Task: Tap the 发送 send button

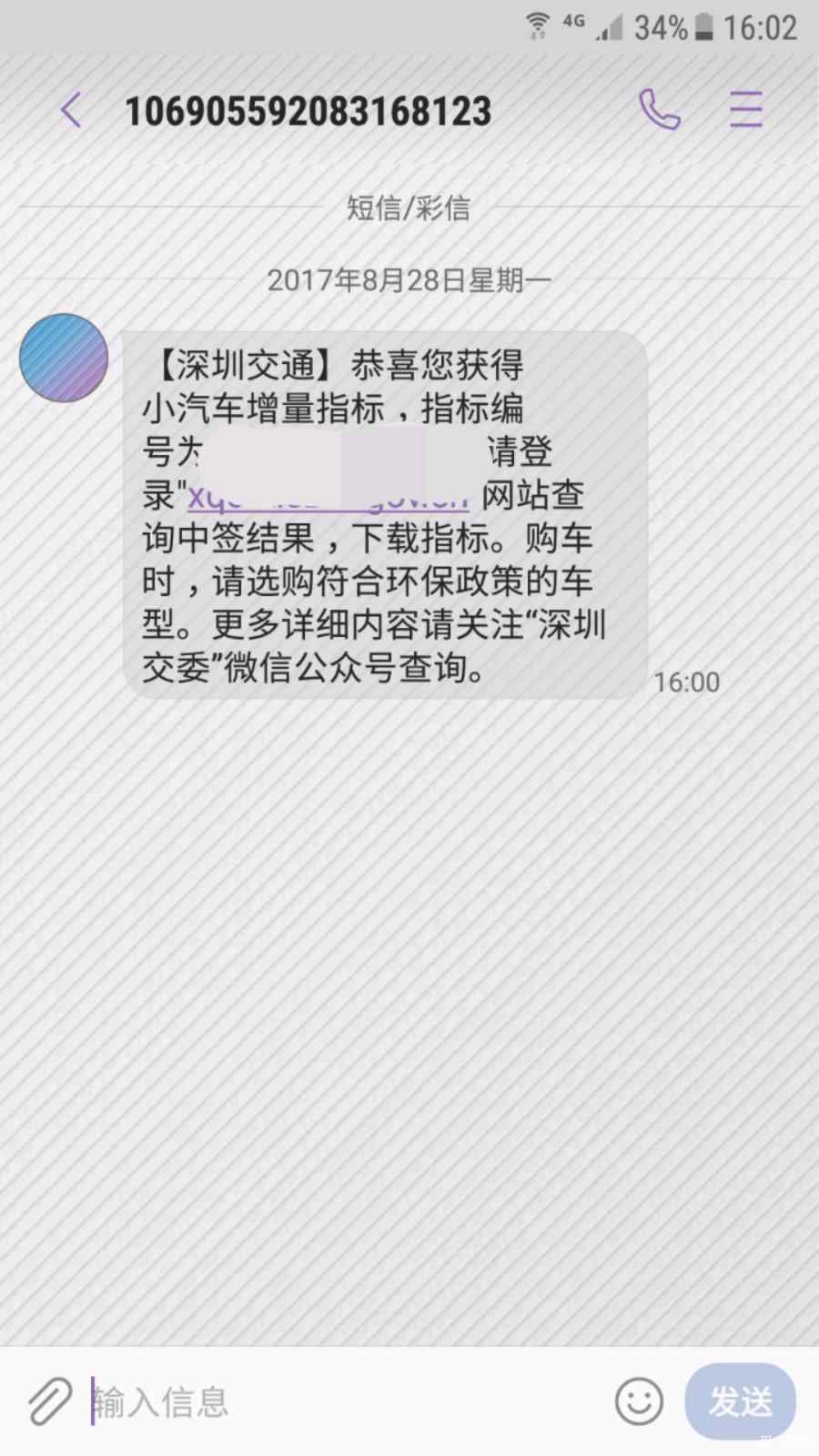Action: point(740,1401)
